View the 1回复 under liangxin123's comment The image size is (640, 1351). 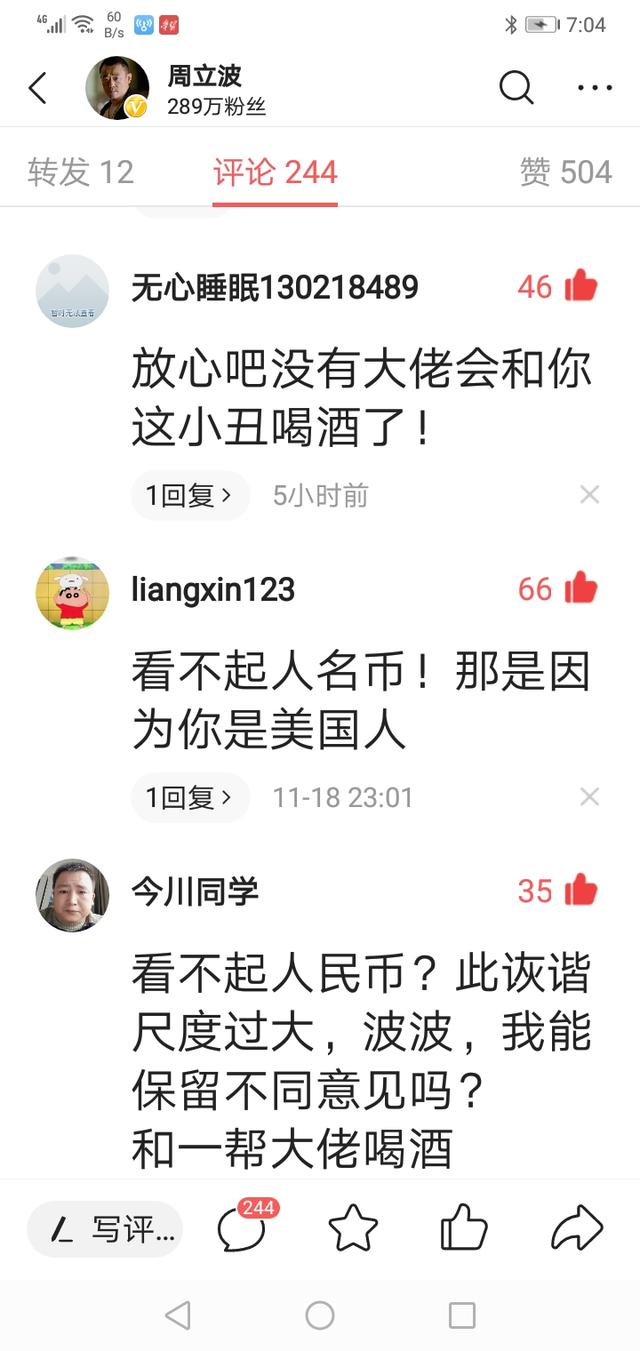point(189,797)
